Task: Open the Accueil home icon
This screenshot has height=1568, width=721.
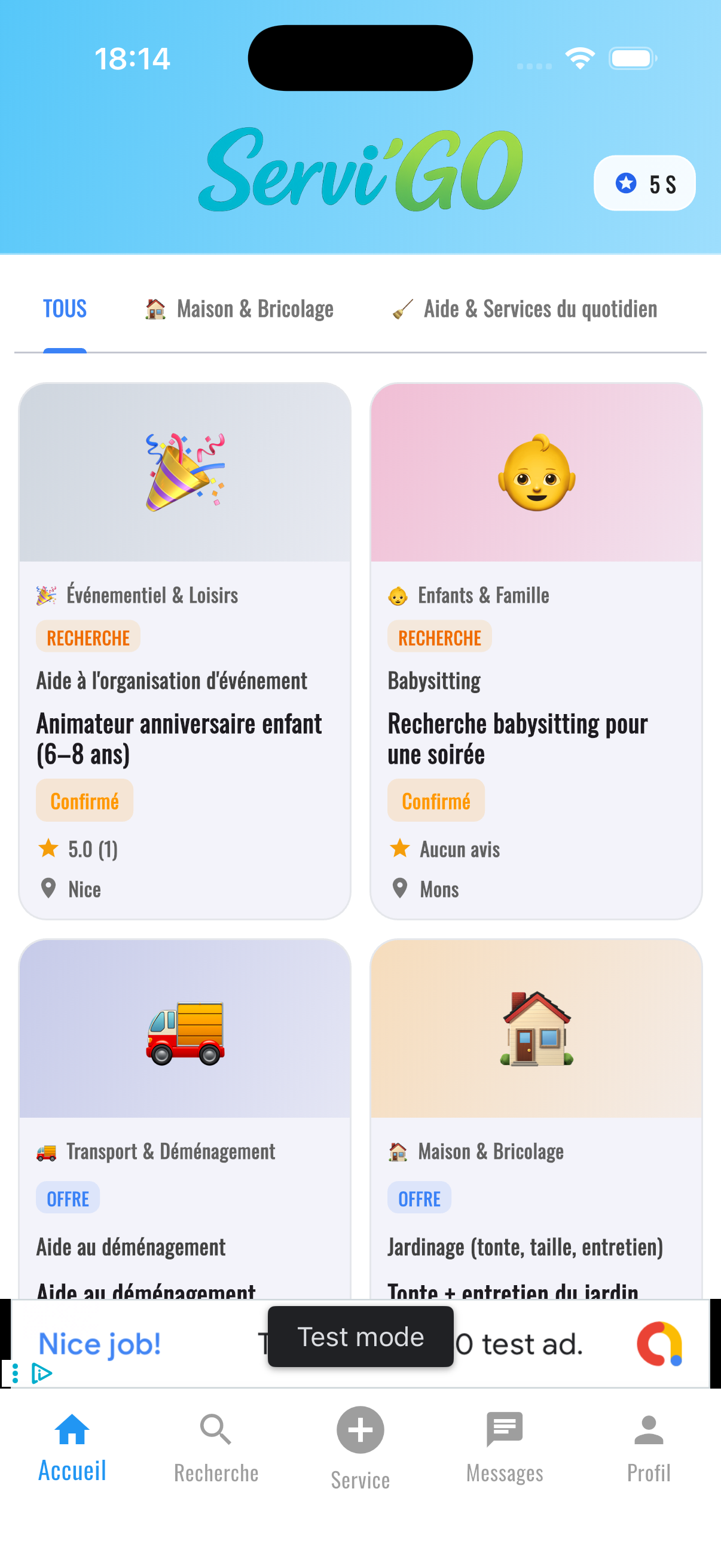Action: pos(71,1430)
